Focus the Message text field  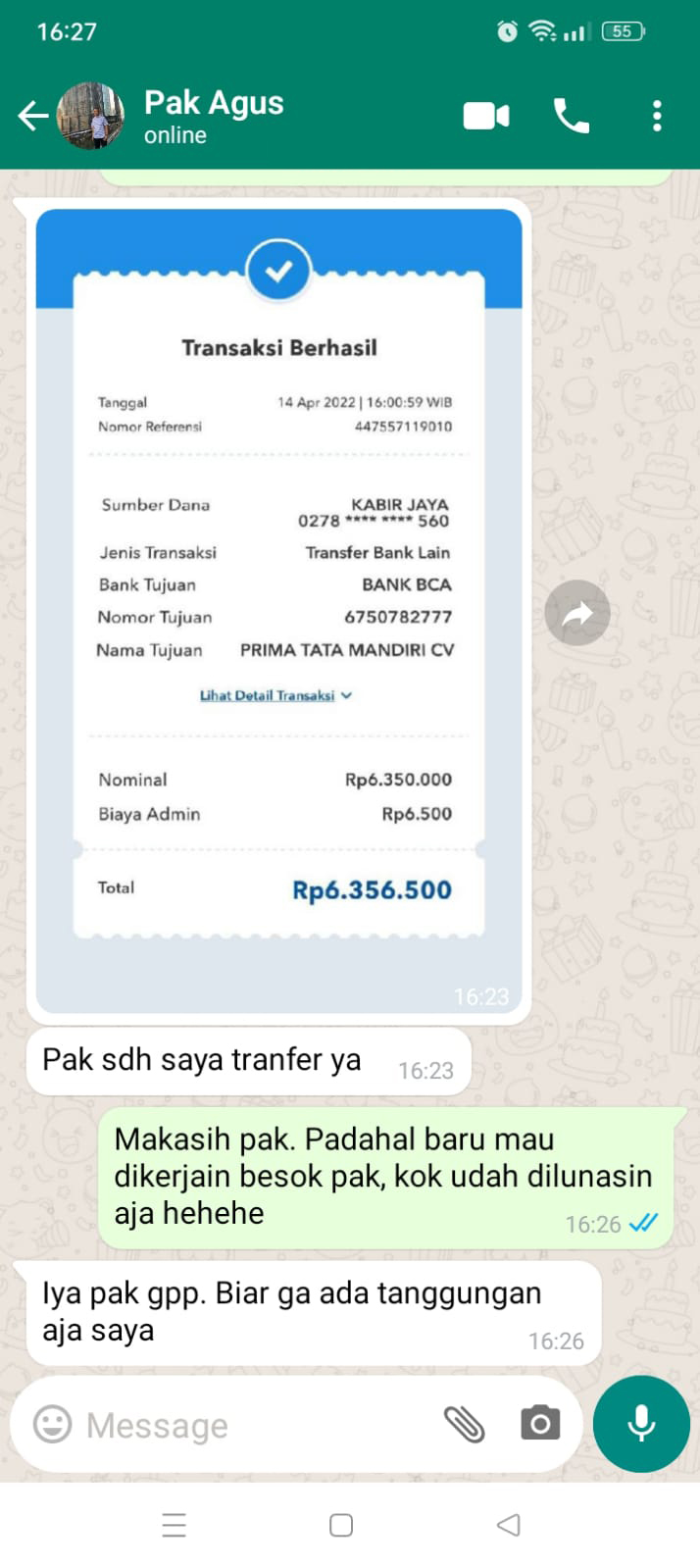click(x=255, y=1425)
